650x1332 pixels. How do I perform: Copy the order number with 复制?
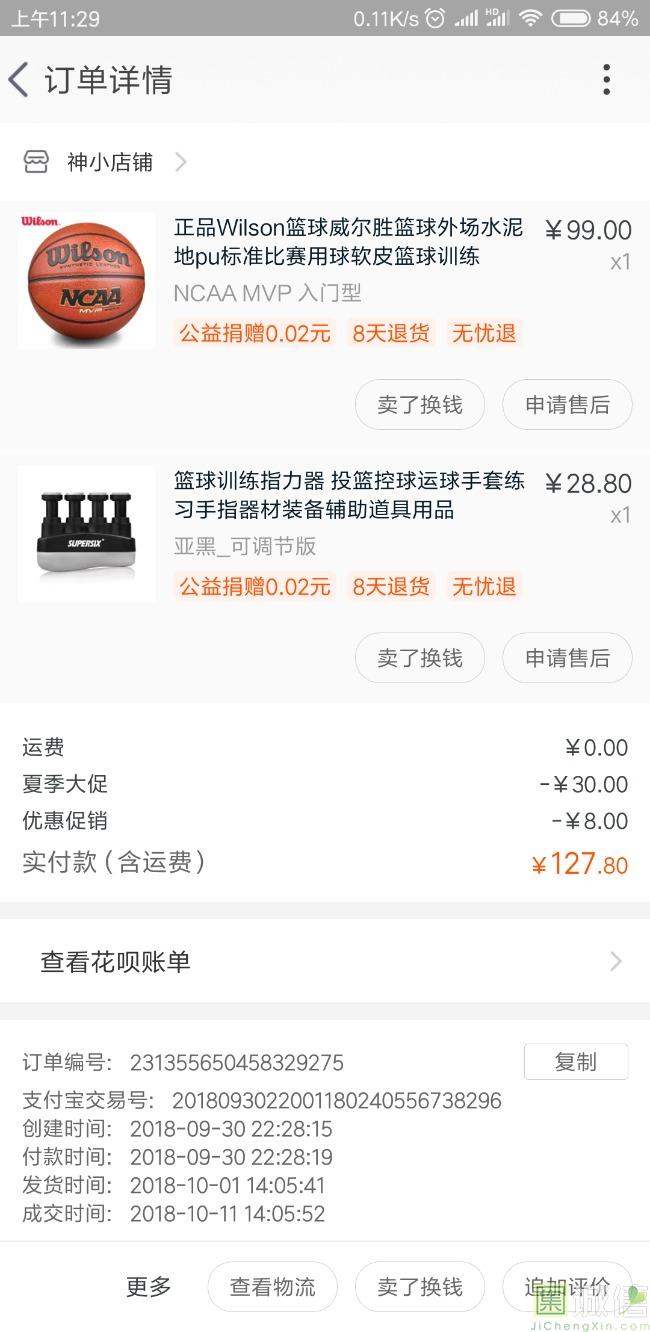(x=576, y=1062)
